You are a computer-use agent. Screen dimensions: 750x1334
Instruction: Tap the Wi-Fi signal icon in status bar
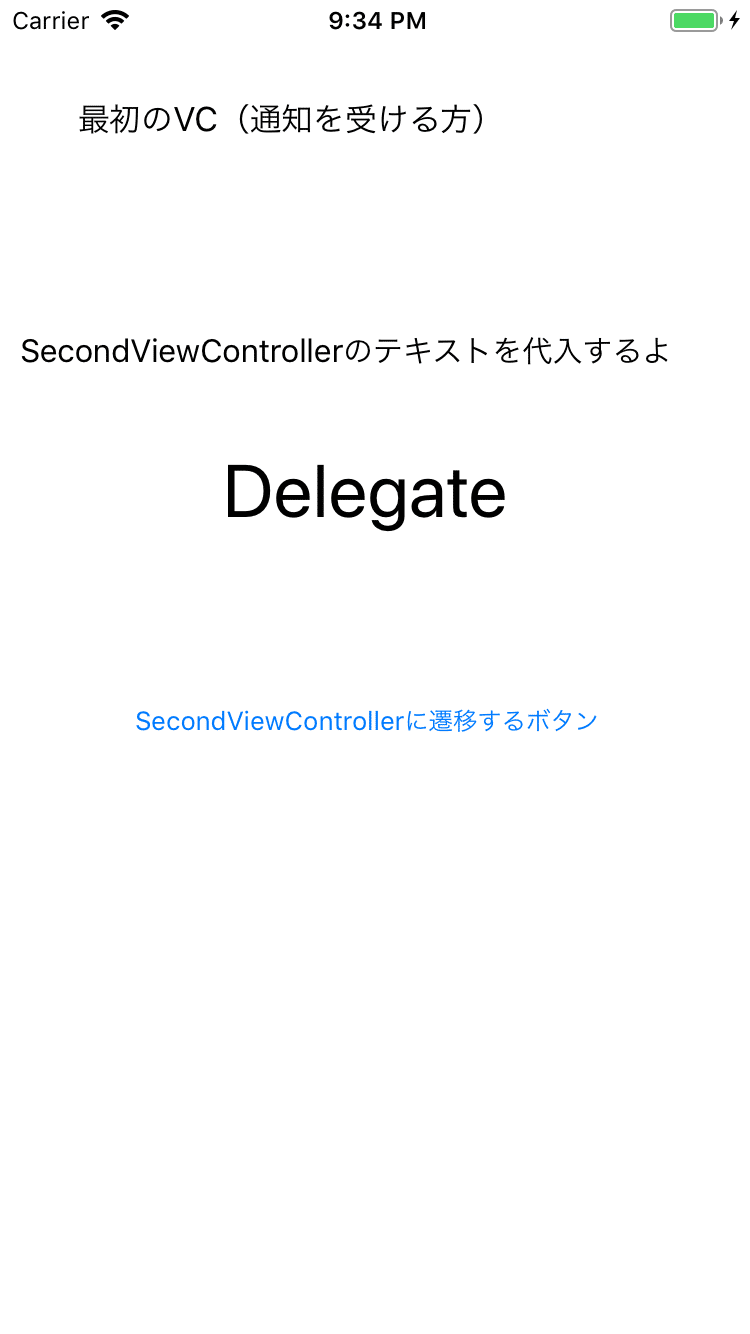click(x=113, y=20)
